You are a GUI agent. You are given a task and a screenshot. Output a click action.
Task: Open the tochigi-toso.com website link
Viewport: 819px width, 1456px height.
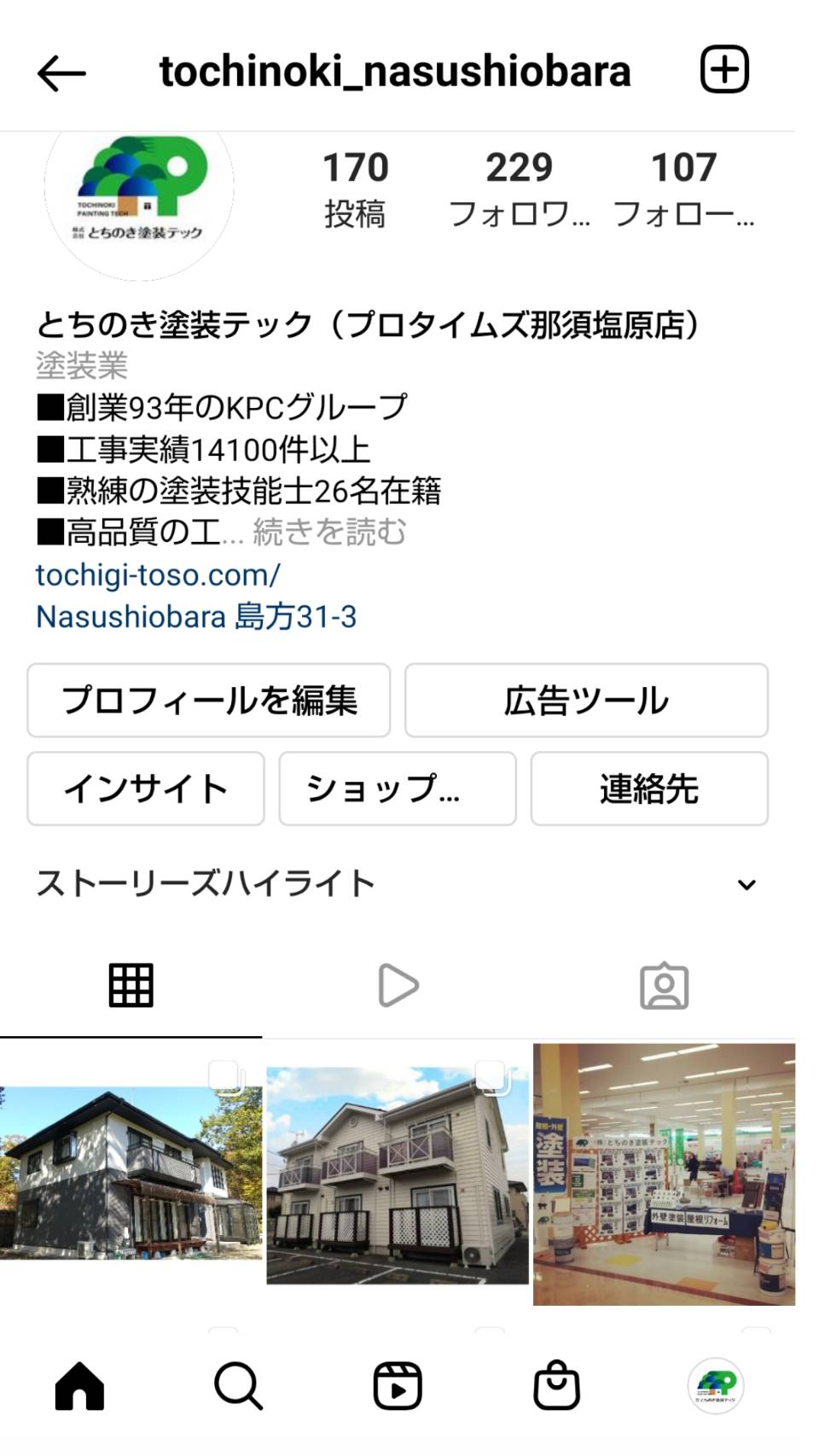(158, 575)
